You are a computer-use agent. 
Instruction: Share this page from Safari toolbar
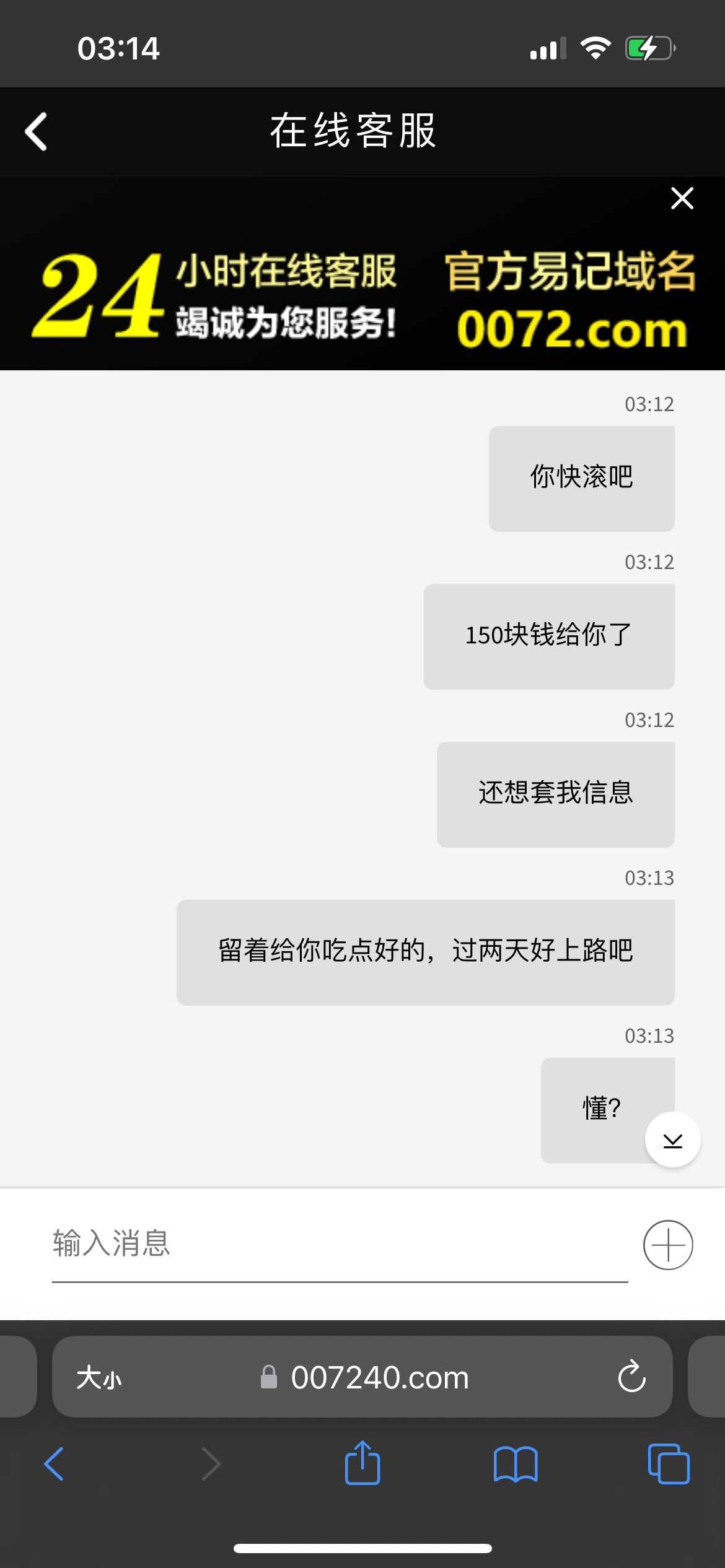pyautogui.click(x=362, y=1463)
